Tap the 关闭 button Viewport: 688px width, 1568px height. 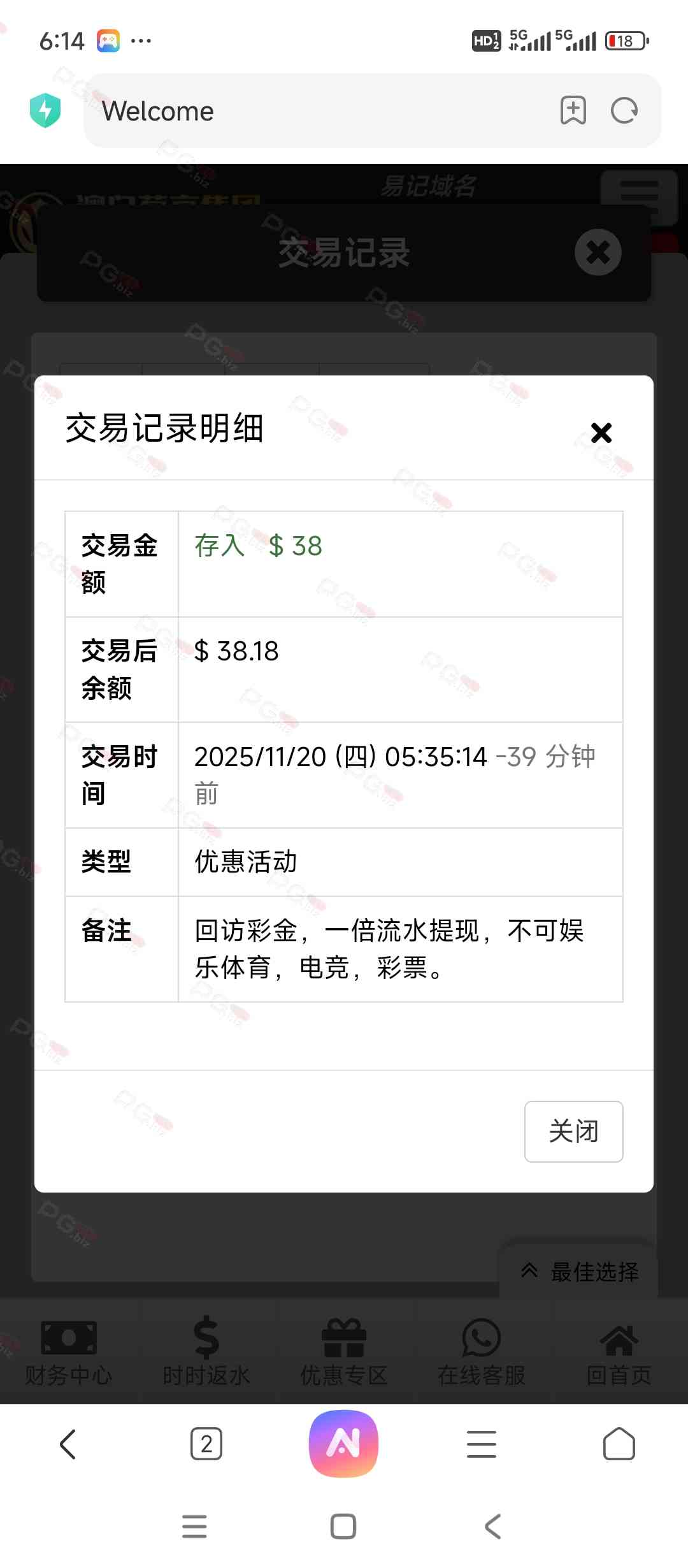(573, 1131)
